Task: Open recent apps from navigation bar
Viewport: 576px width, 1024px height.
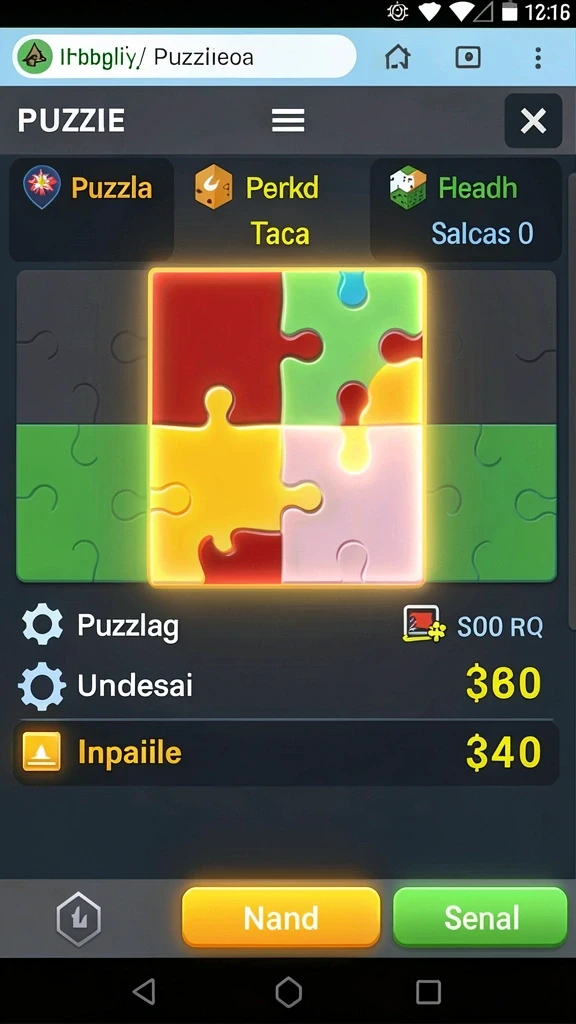Action: (x=428, y=991)
